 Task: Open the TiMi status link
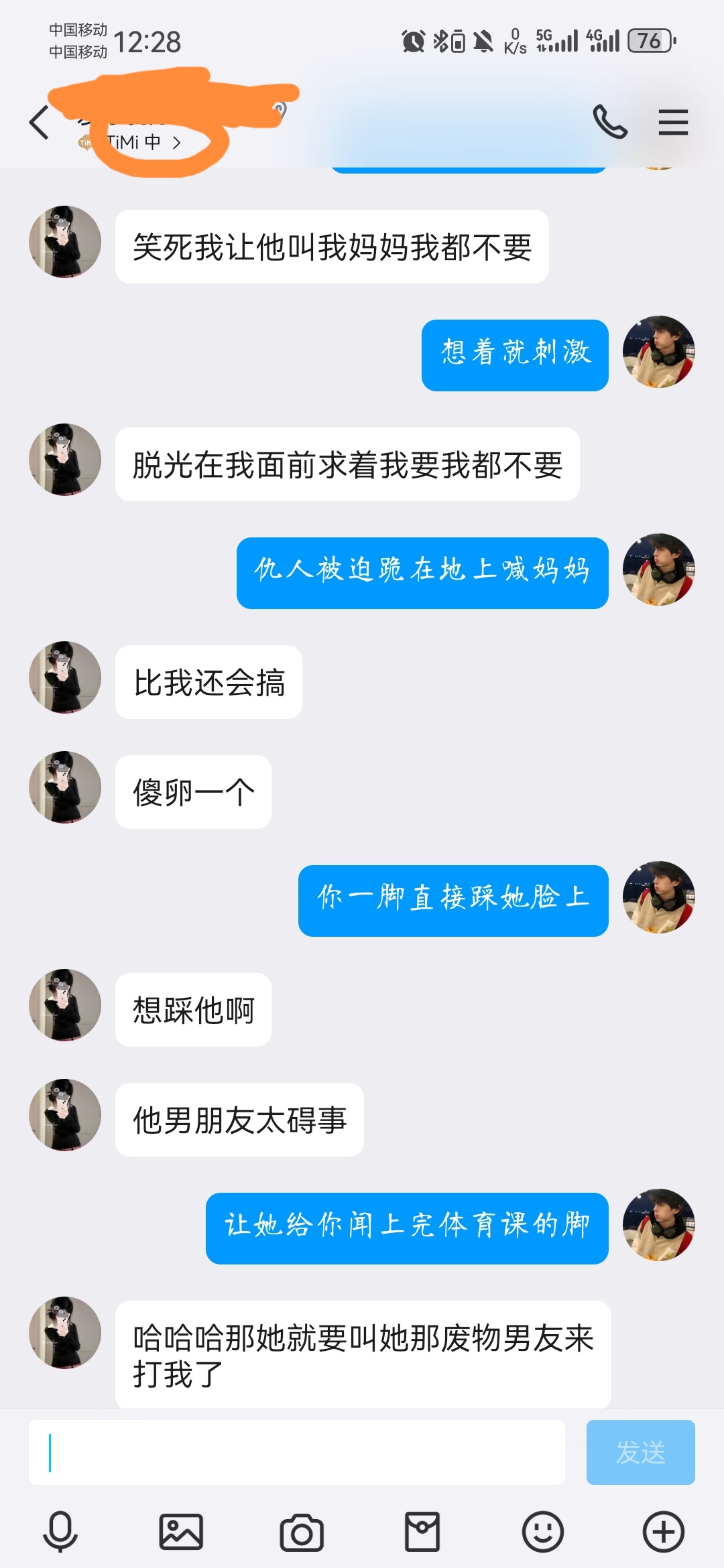pos(144,143)
